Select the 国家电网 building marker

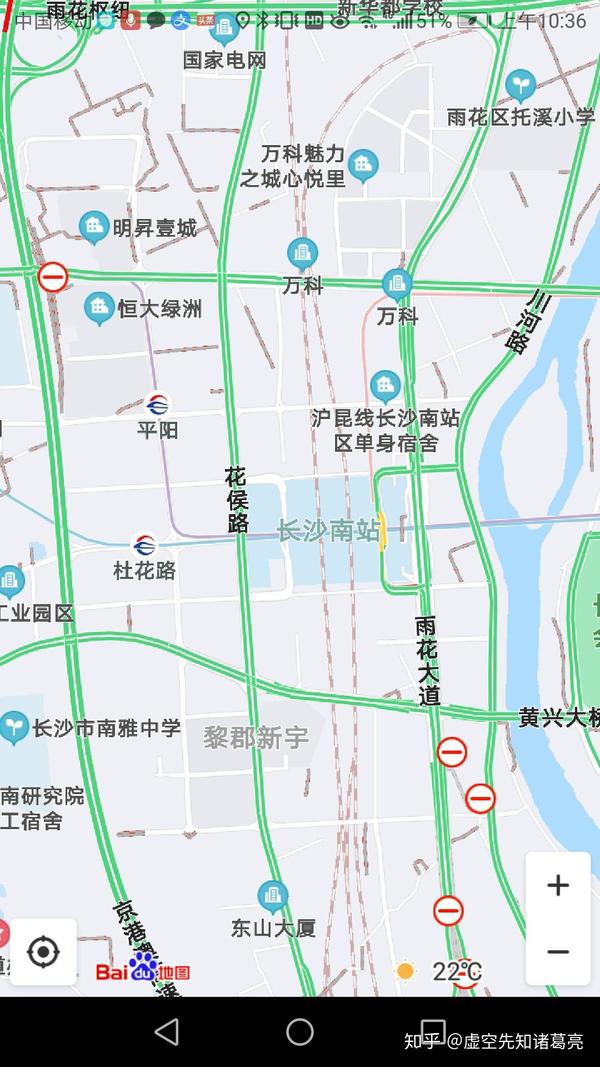[x=225, y=31]
